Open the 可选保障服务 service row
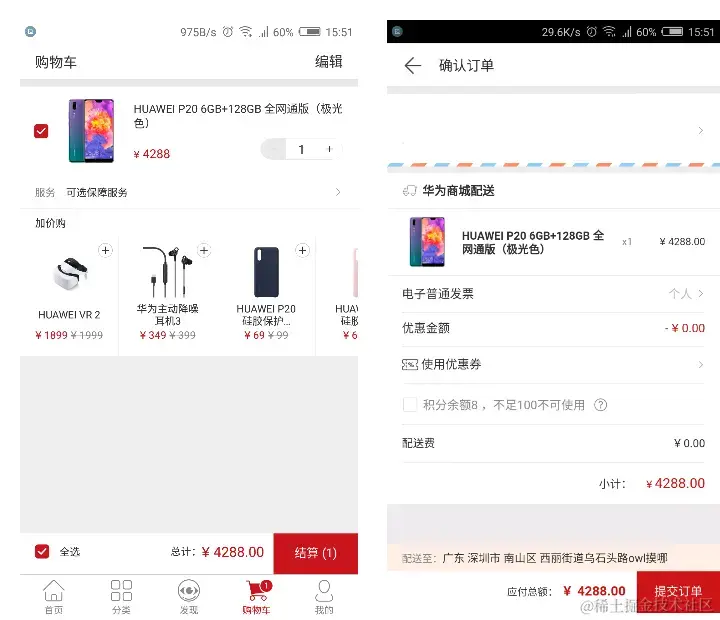The width and height of the screenshot is (720, 620). (x=188, y=192)
